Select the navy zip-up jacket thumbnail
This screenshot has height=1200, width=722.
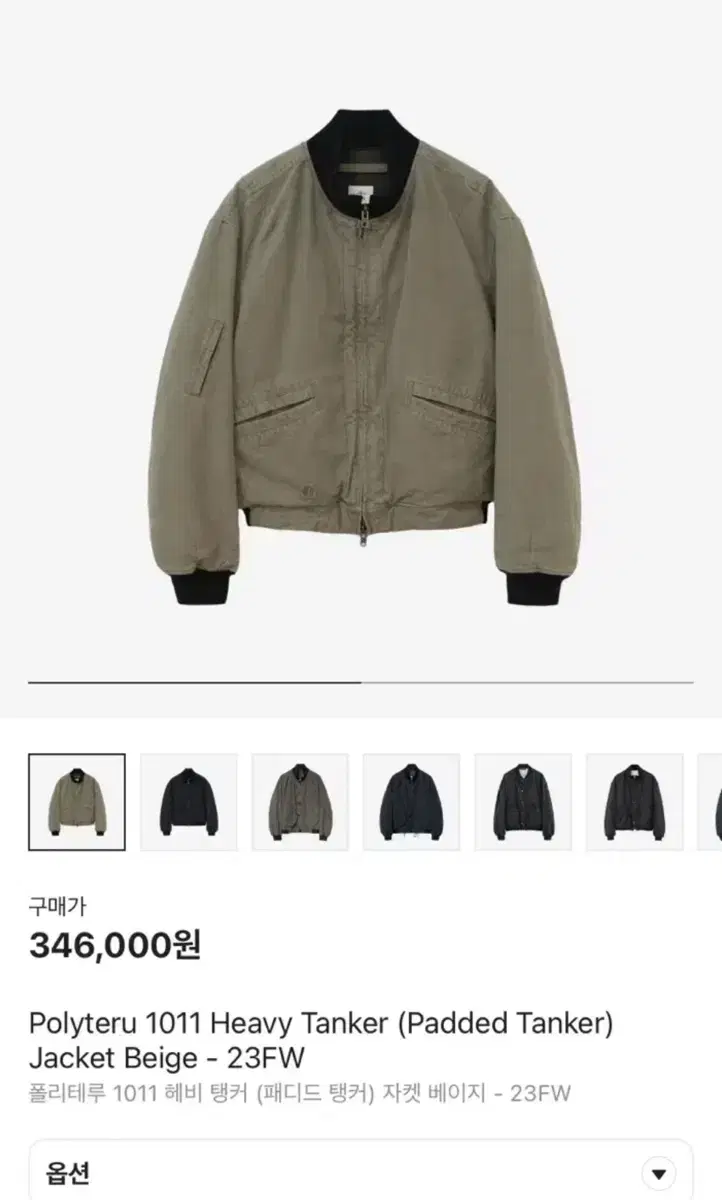(x=411, y=800)
